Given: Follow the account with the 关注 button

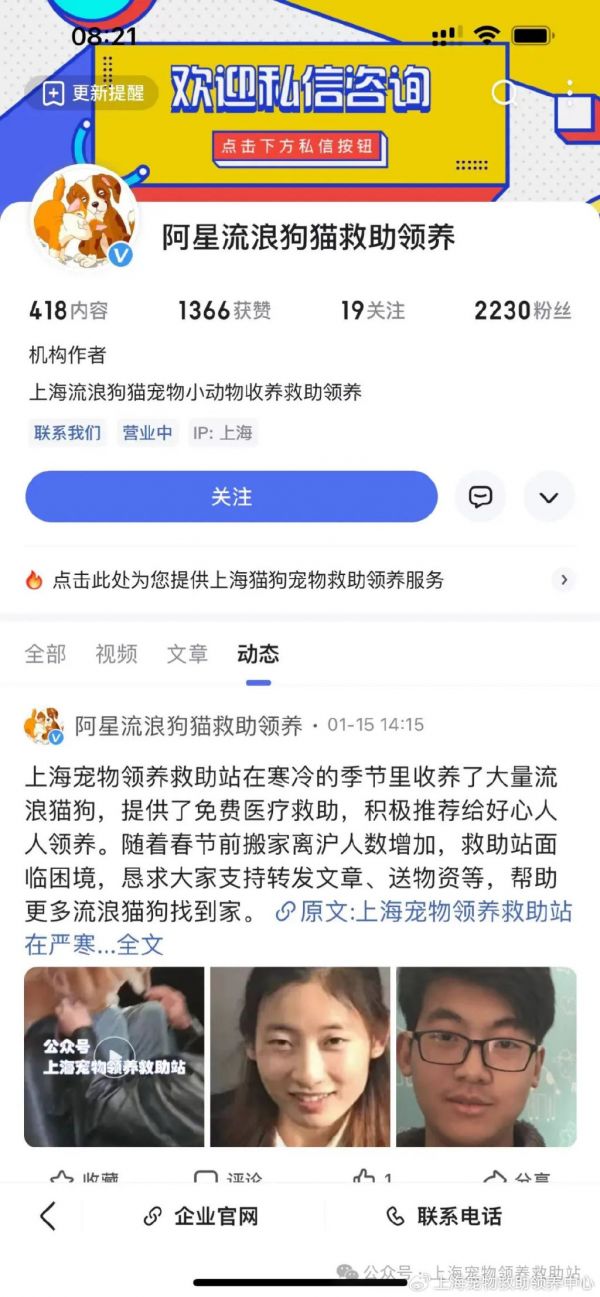Looking at the screenshot, I should (231, 497).
